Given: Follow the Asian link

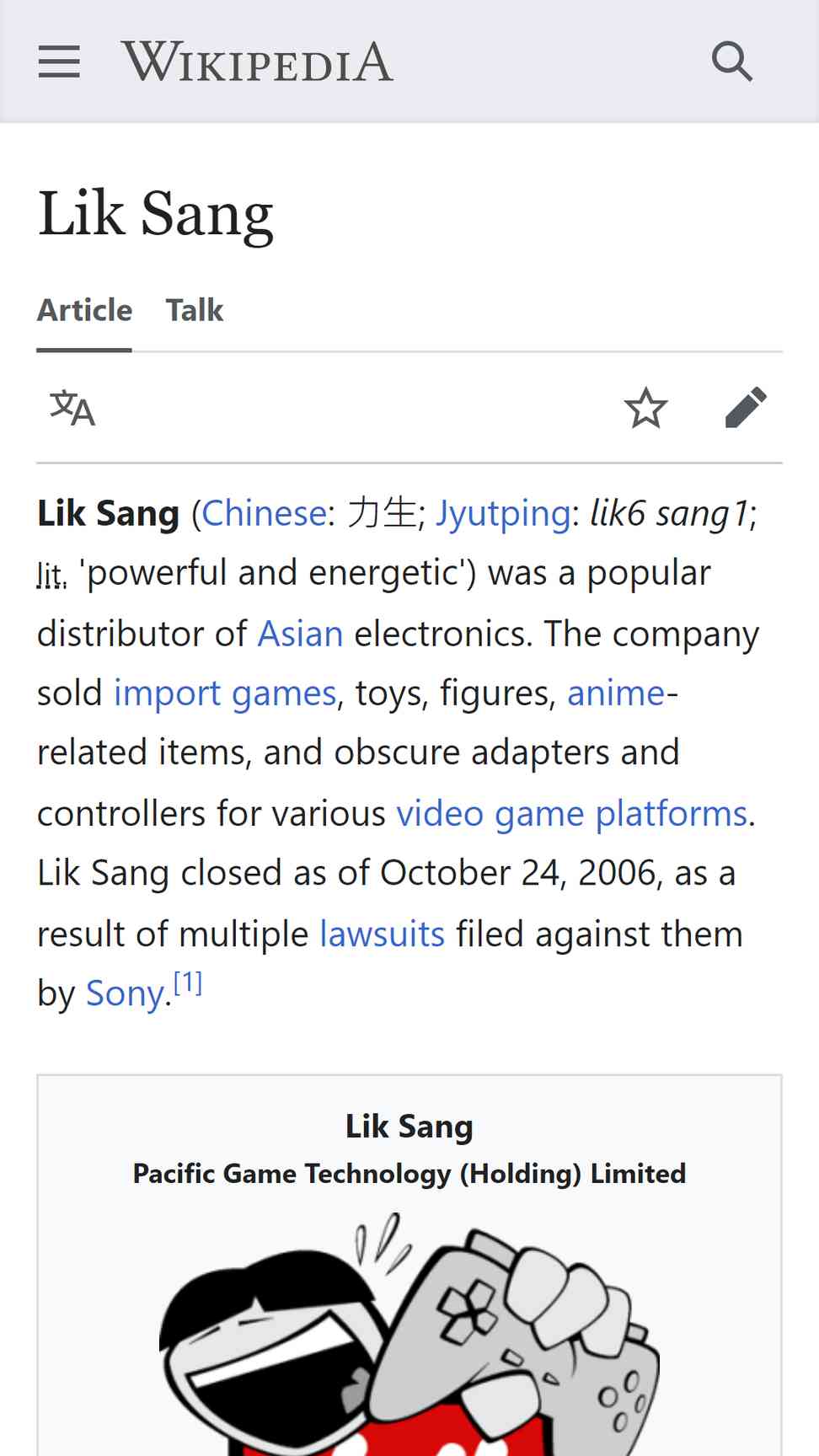Looking at the screenshot, I should (301, 634).
